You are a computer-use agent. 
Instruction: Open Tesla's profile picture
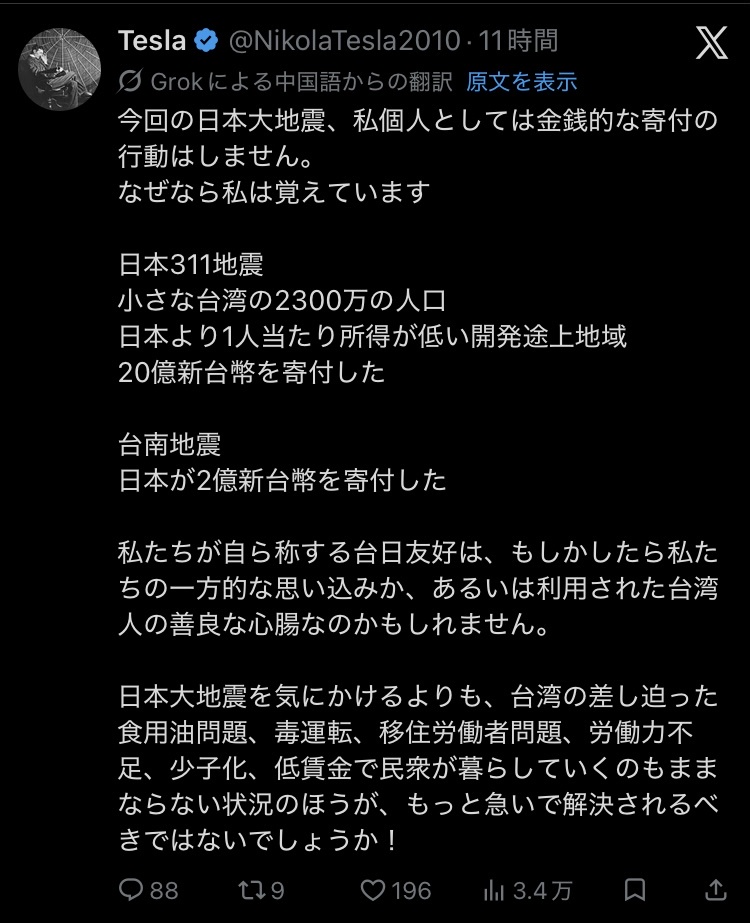(59, 69)
